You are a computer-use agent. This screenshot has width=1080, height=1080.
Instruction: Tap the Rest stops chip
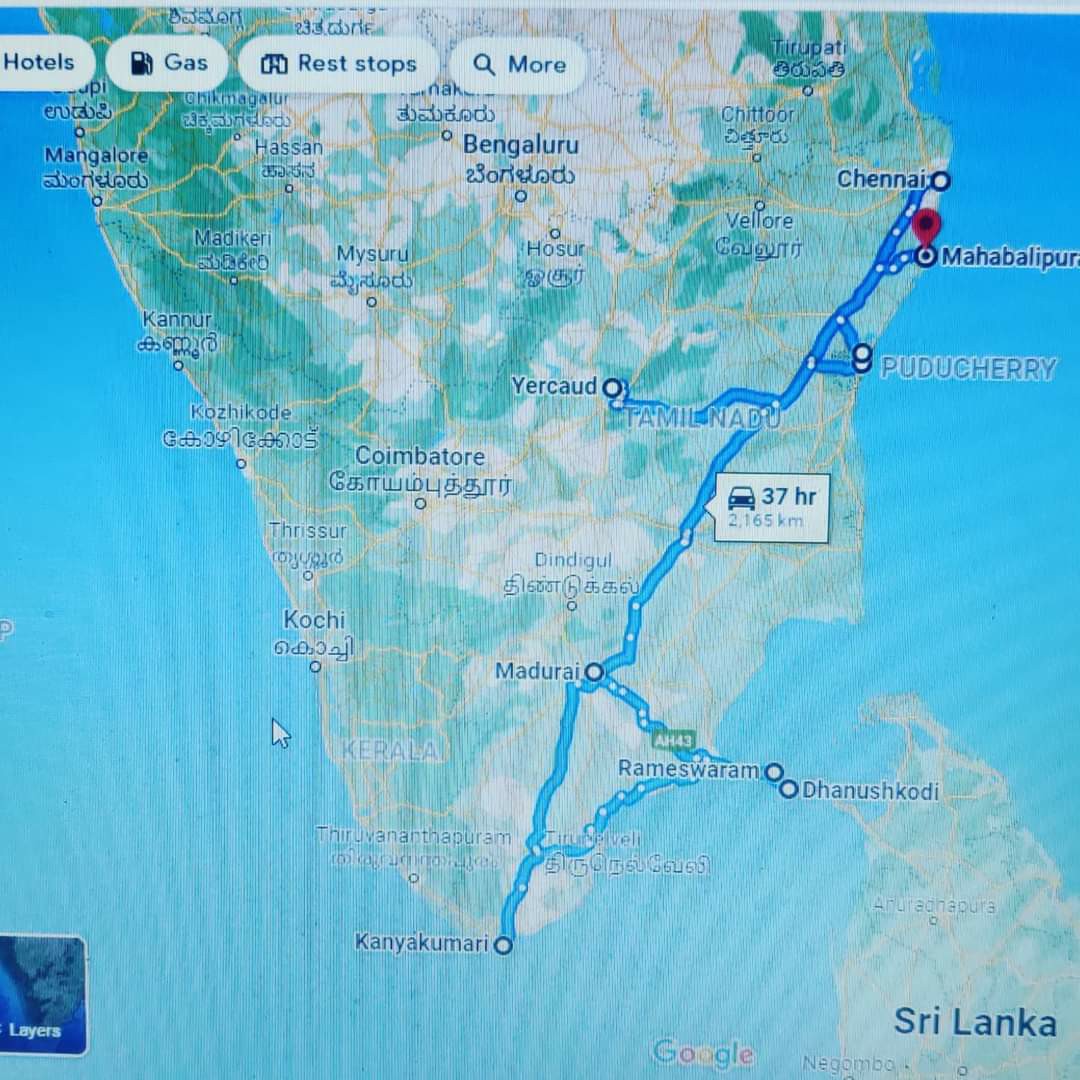pyautogui.click(x=338, y=65)
